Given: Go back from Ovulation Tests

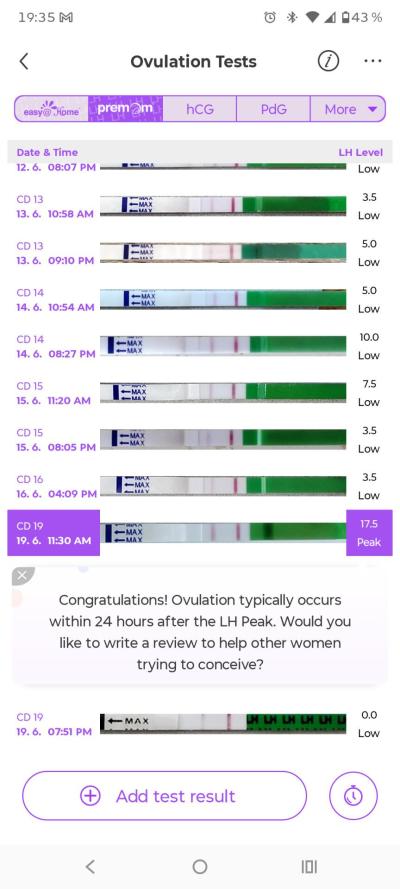Looking at the screenshot, I should pyautogui.click(x=24, y=61).
